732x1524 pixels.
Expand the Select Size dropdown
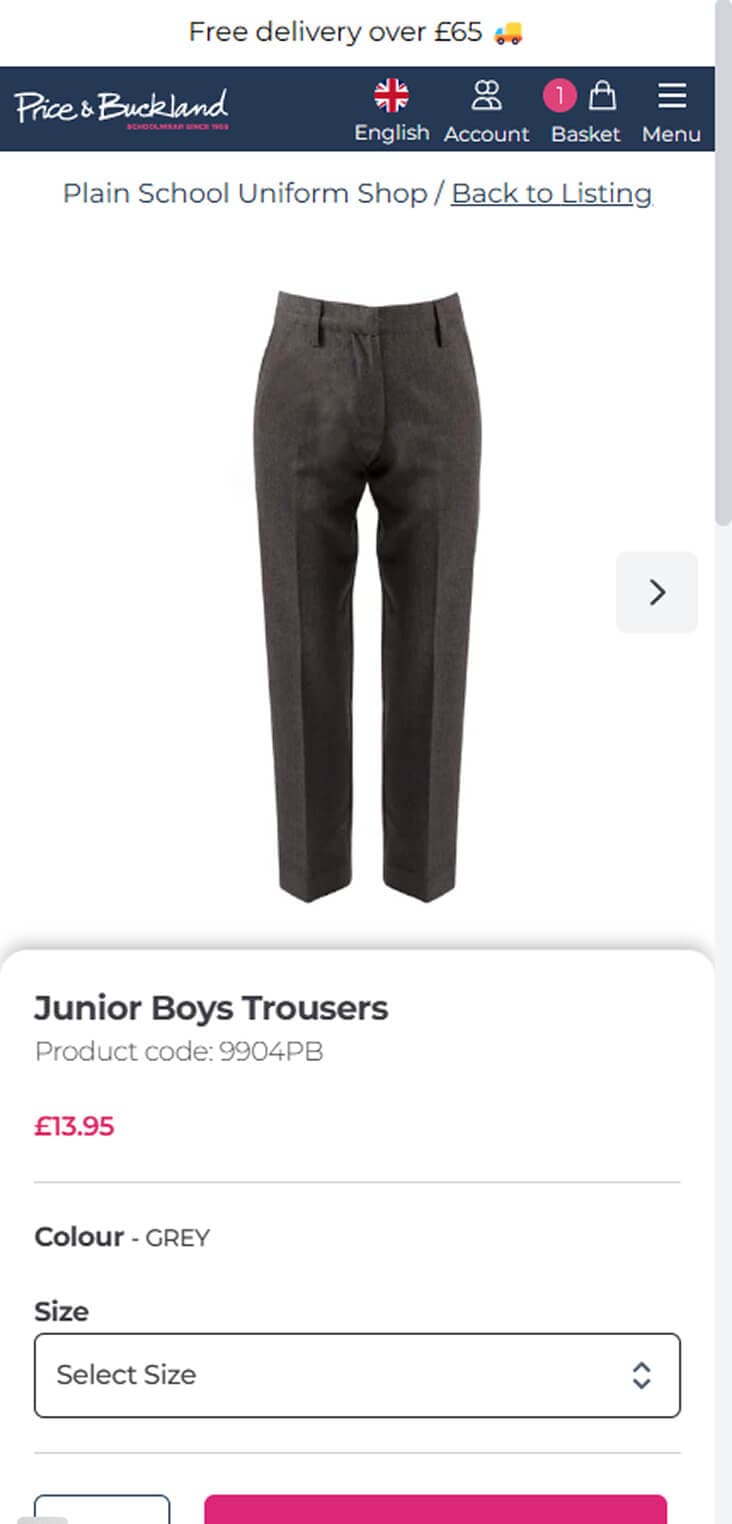click(357, 1375)
